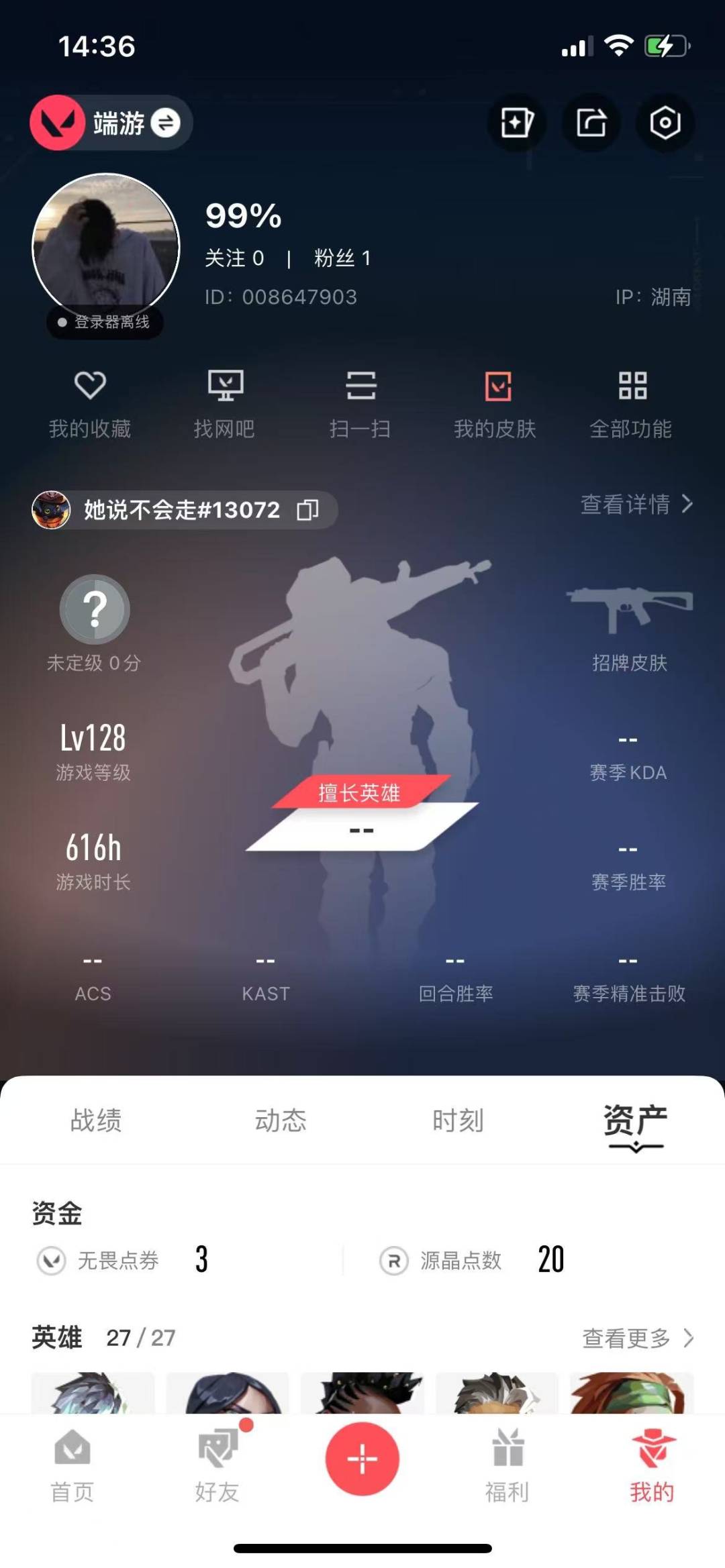
Task: Open 福利 benefits tab
Action: [x=507, y=1465]
